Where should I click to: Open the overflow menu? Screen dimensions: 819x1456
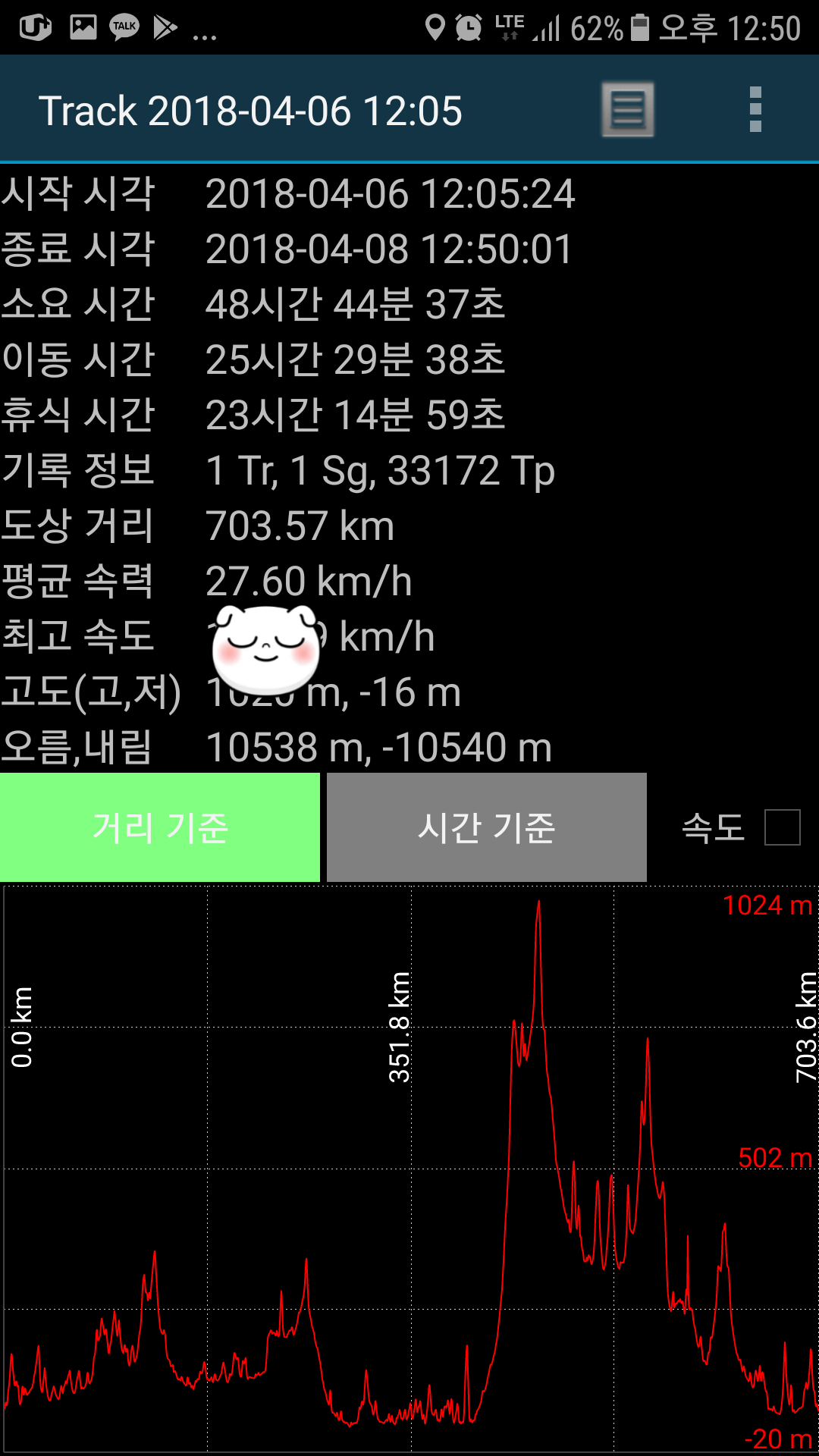(x=755, y=110)
